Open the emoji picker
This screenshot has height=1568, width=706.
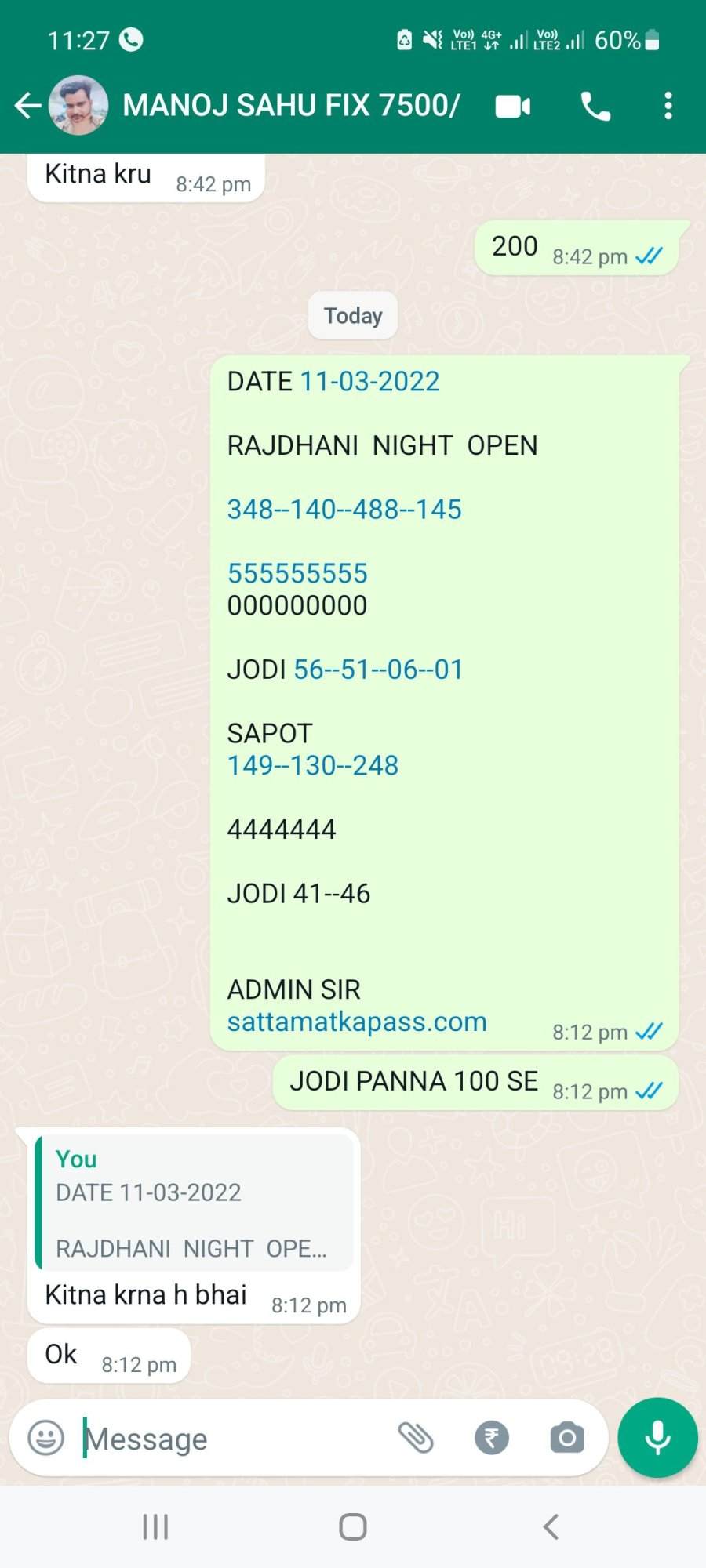[x=45, y=1438]
